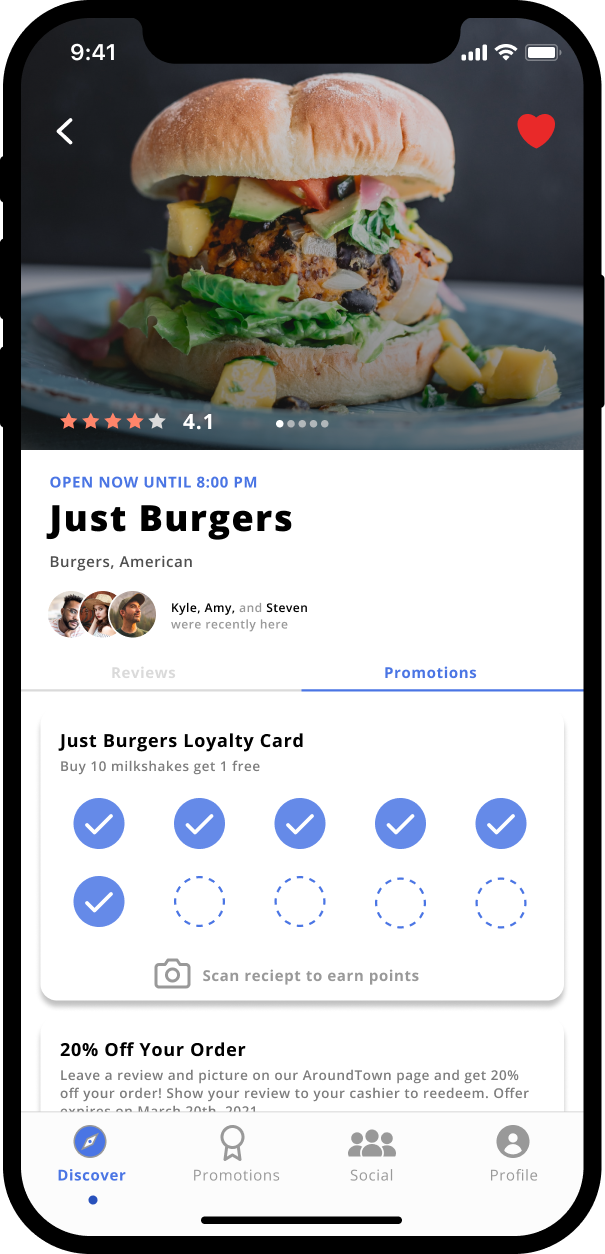The height and width of the screenshot is (1254, 605).
Task: Switch to the Reviews tab
Action: [x=143, y=673]
